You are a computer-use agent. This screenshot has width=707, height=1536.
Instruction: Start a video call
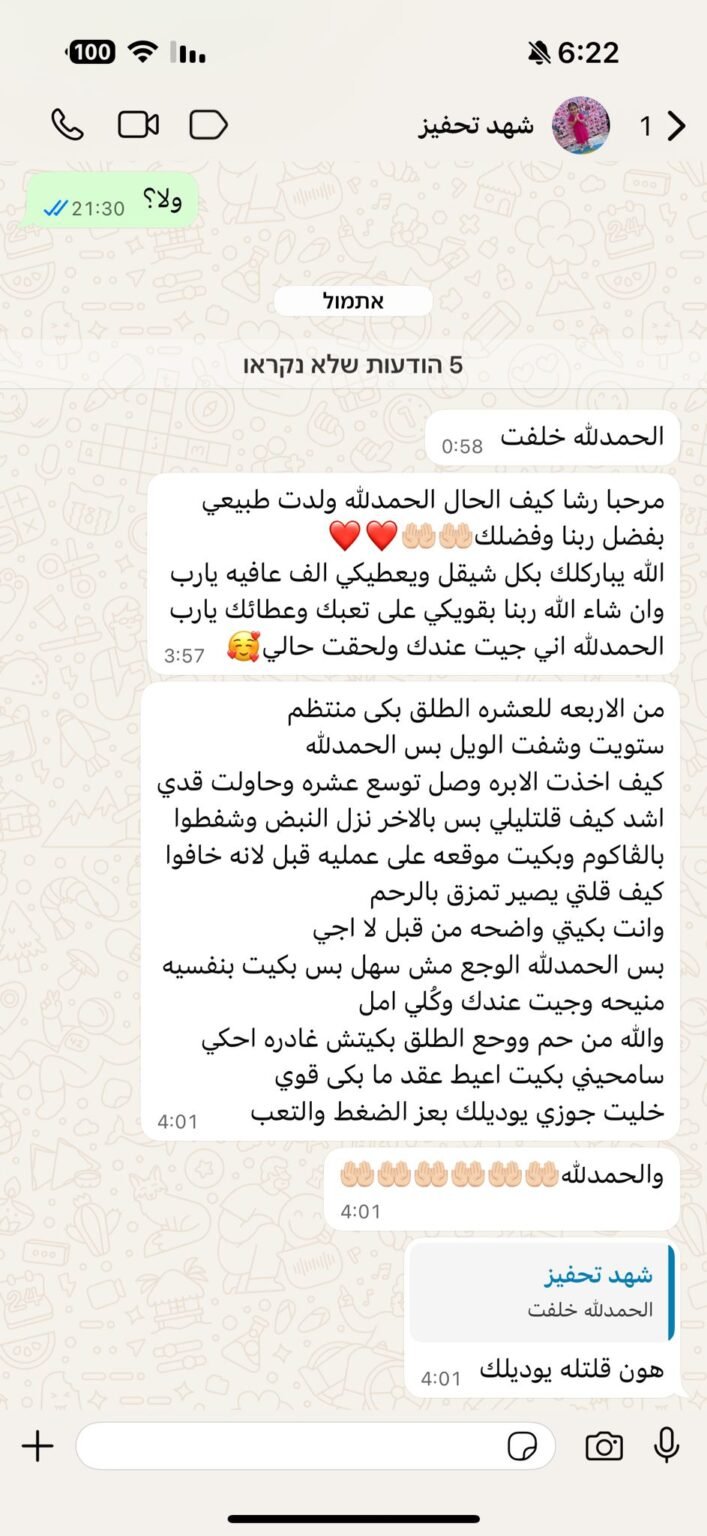pyautogui.click(x=138, y=125)
